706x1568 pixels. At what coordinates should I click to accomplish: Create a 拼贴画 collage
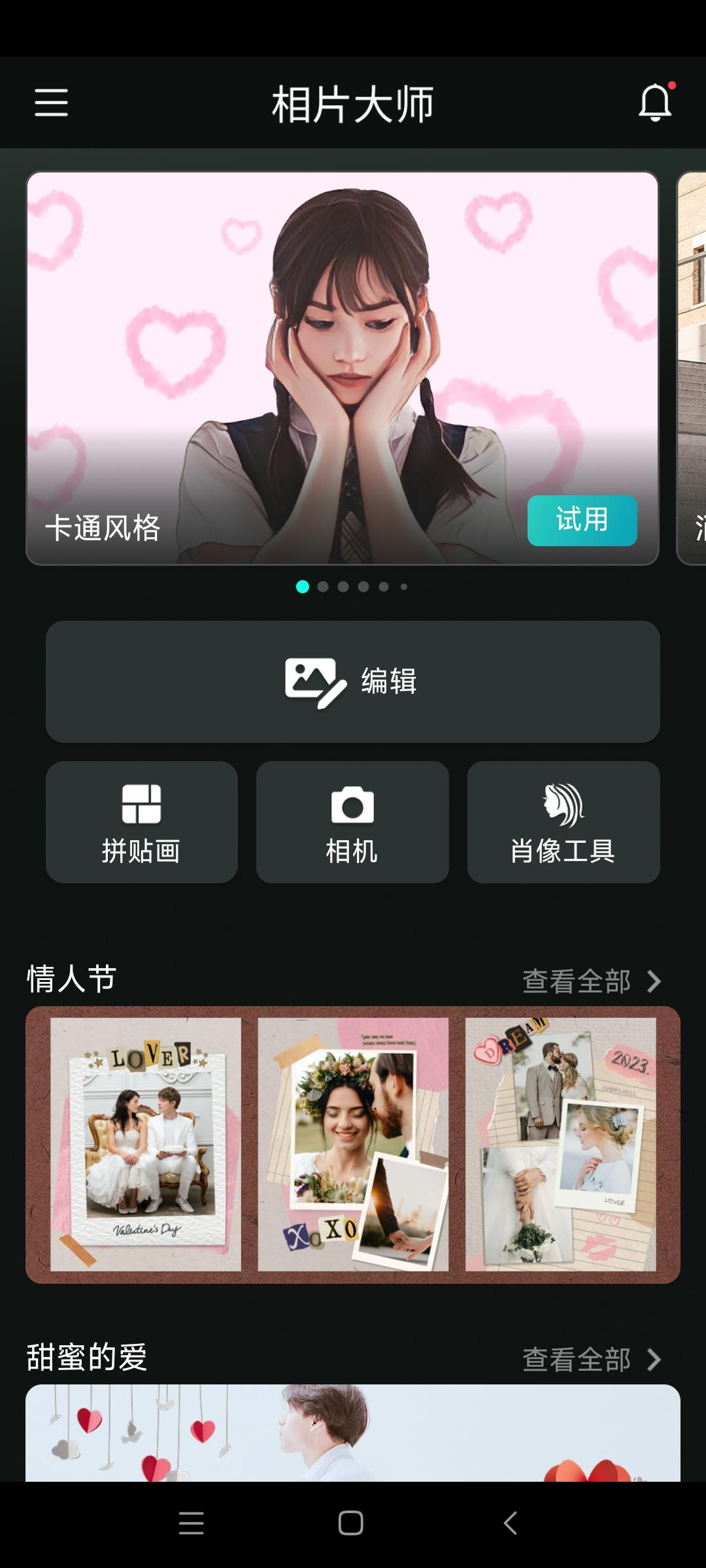(x=141, y=822)
